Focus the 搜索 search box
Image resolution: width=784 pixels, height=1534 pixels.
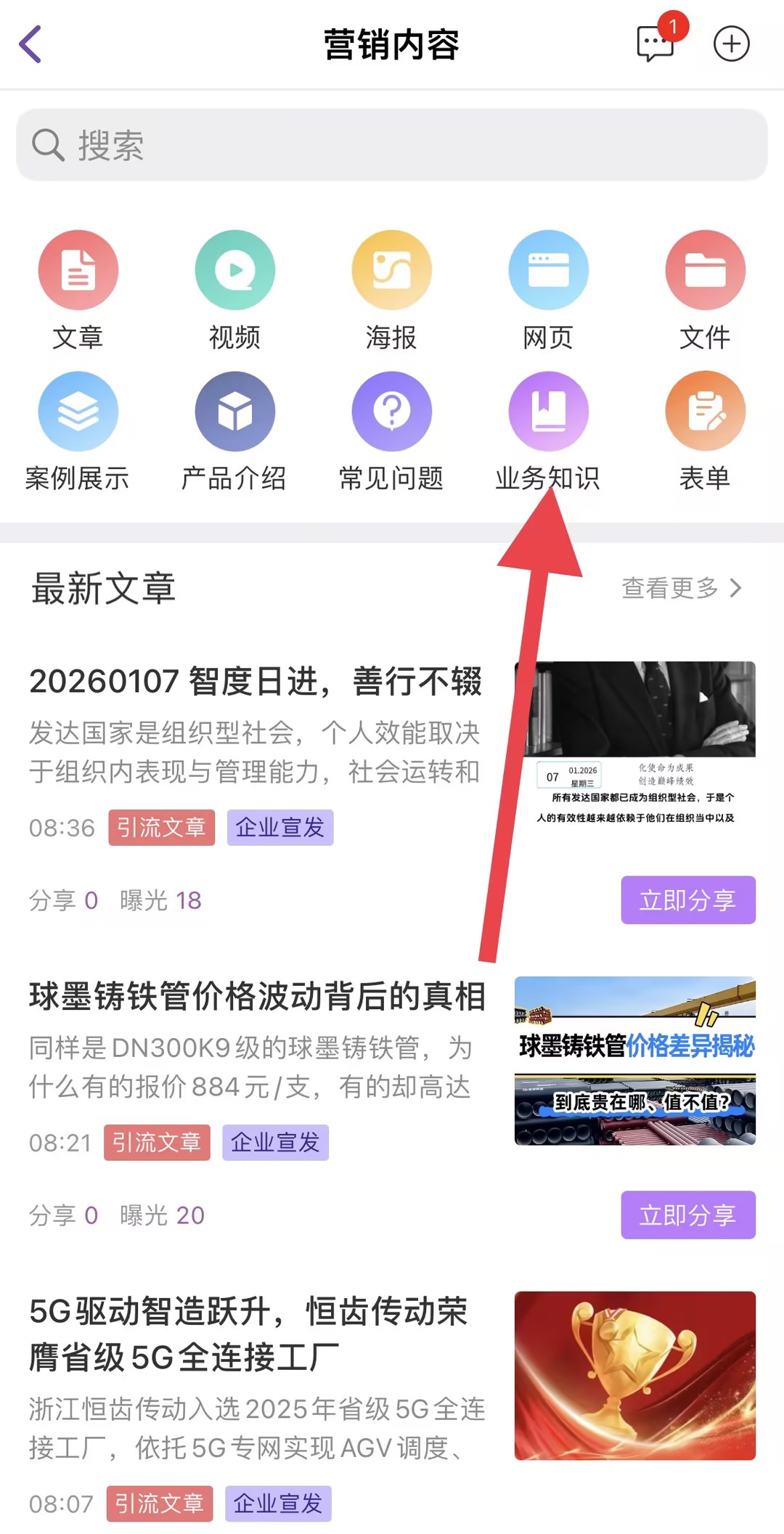(392, 145)
